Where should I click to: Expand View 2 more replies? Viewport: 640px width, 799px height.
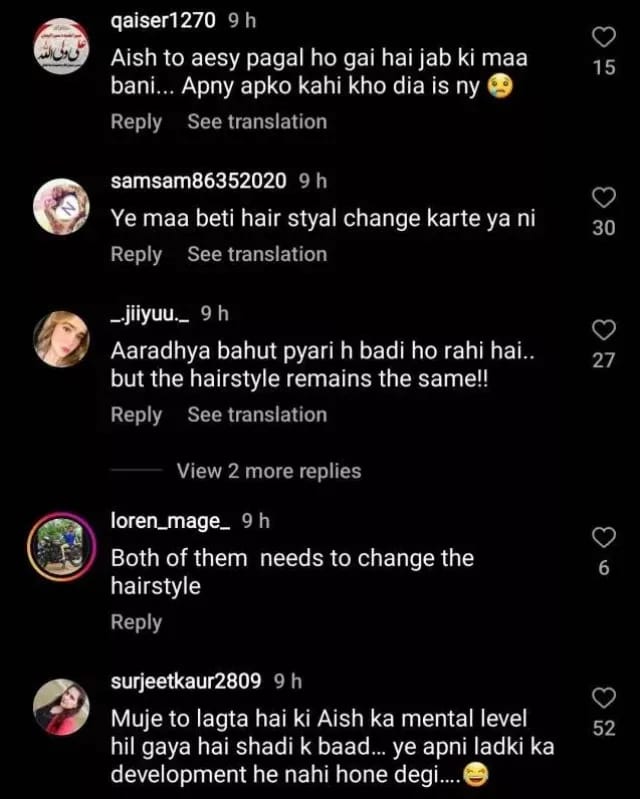(268, 470)
